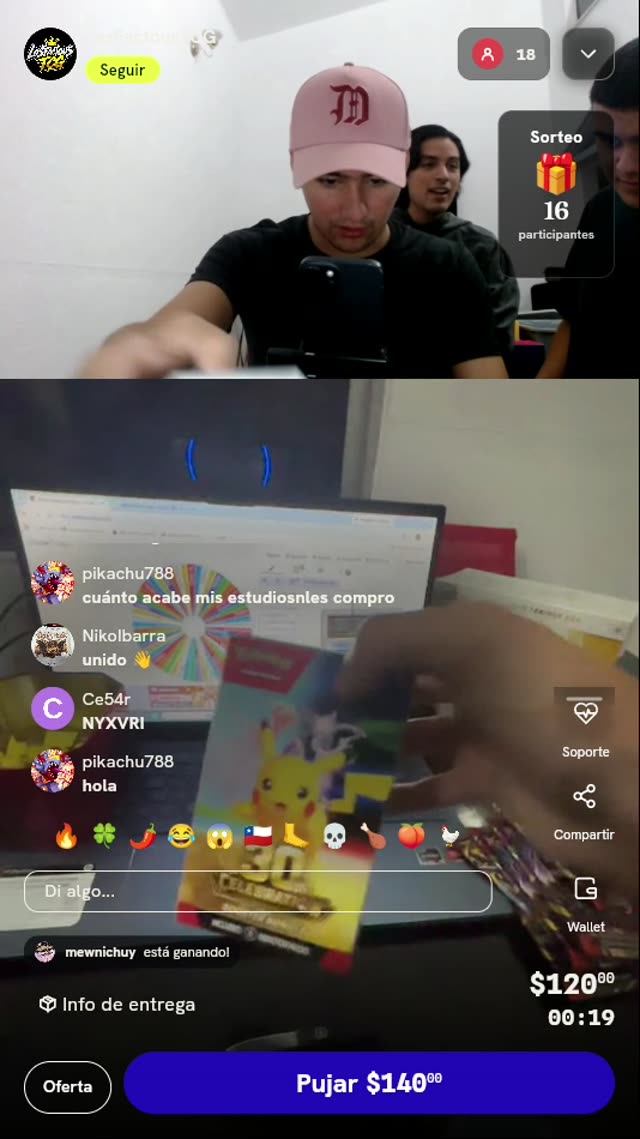
Task: Open the Wallet
Action: pyautogui.click(x=586, y=904)
